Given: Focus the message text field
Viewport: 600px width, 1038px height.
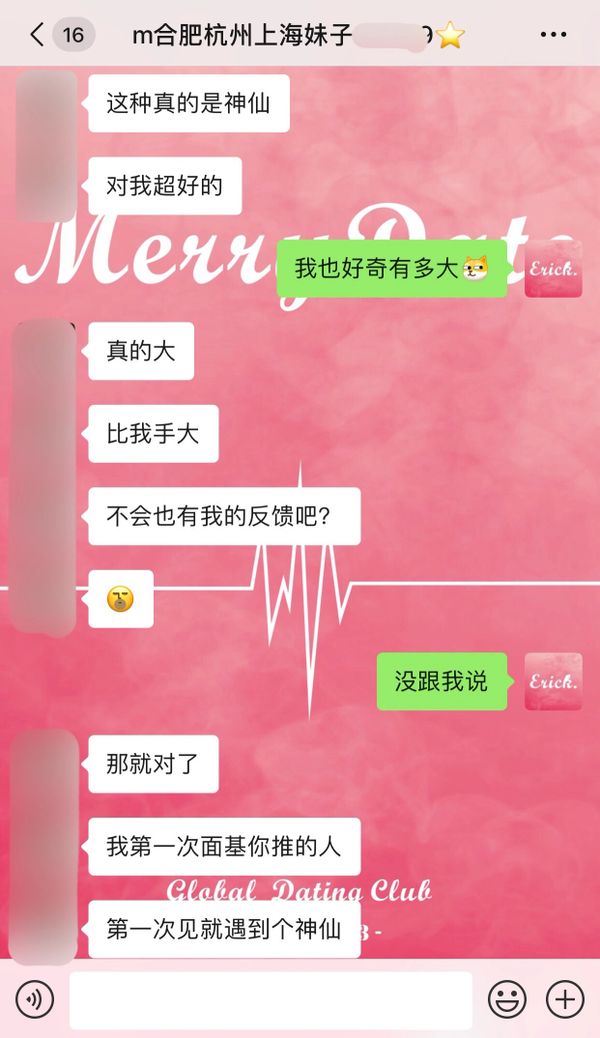Looking at the screenshot, I should [270, 998].
